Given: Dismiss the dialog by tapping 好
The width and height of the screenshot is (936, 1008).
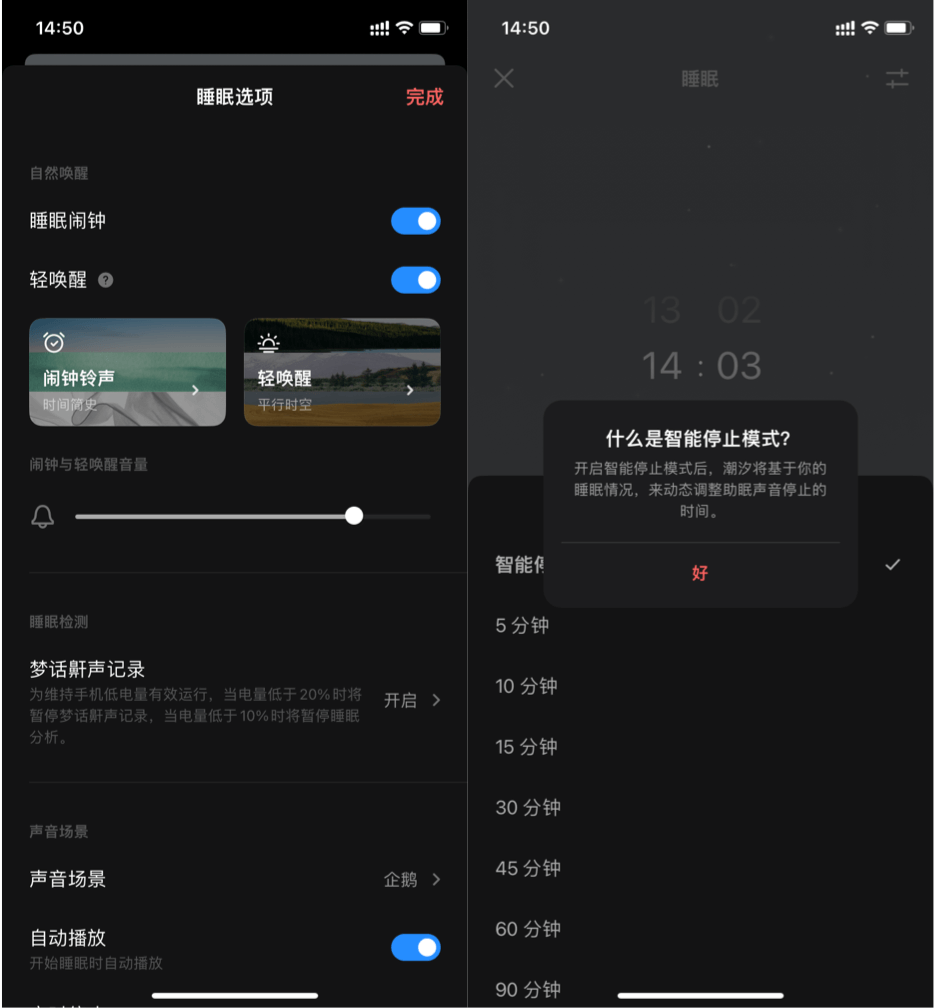Looking at the screenshot, I should [700, 573].
